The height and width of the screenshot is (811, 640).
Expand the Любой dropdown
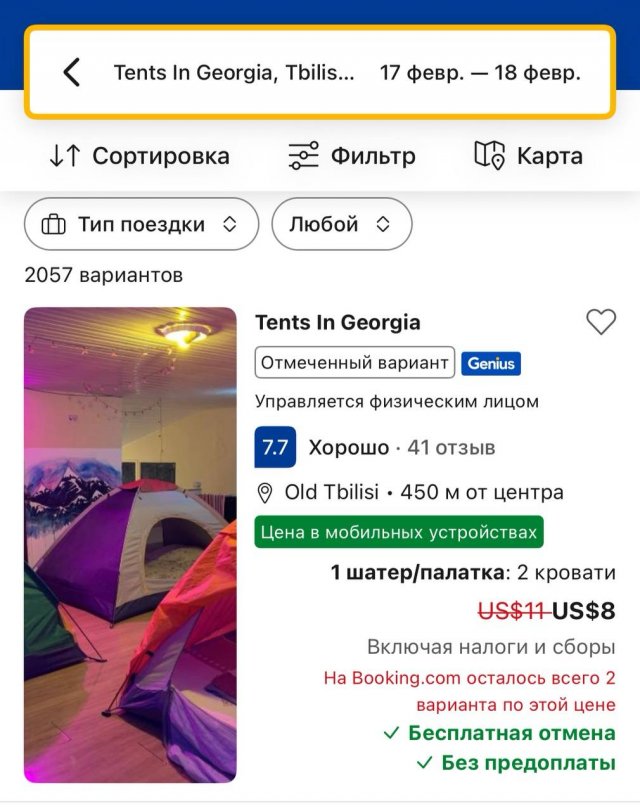point(341,224)
